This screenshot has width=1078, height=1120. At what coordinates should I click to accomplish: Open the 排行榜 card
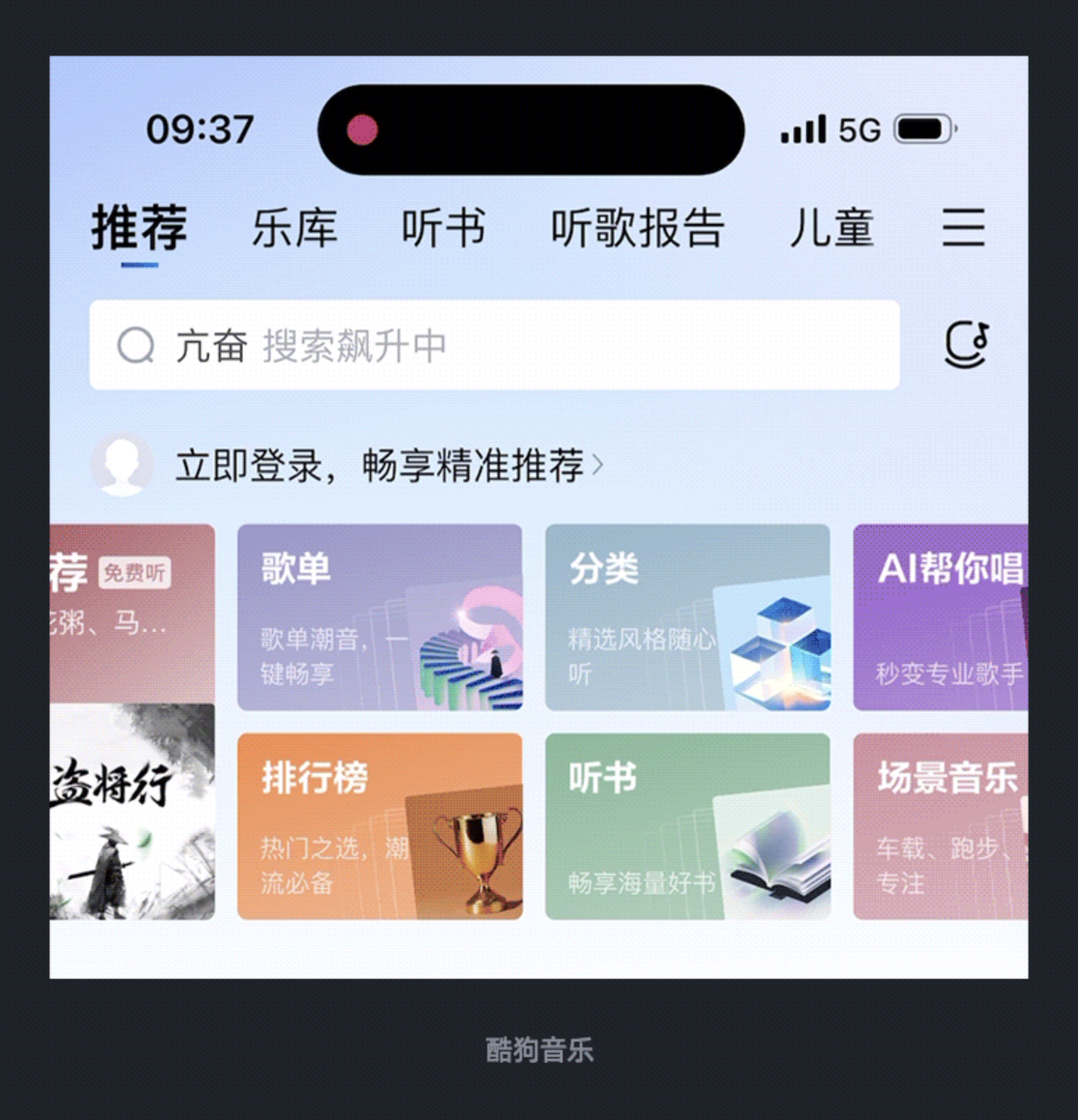tap(380, 826)
